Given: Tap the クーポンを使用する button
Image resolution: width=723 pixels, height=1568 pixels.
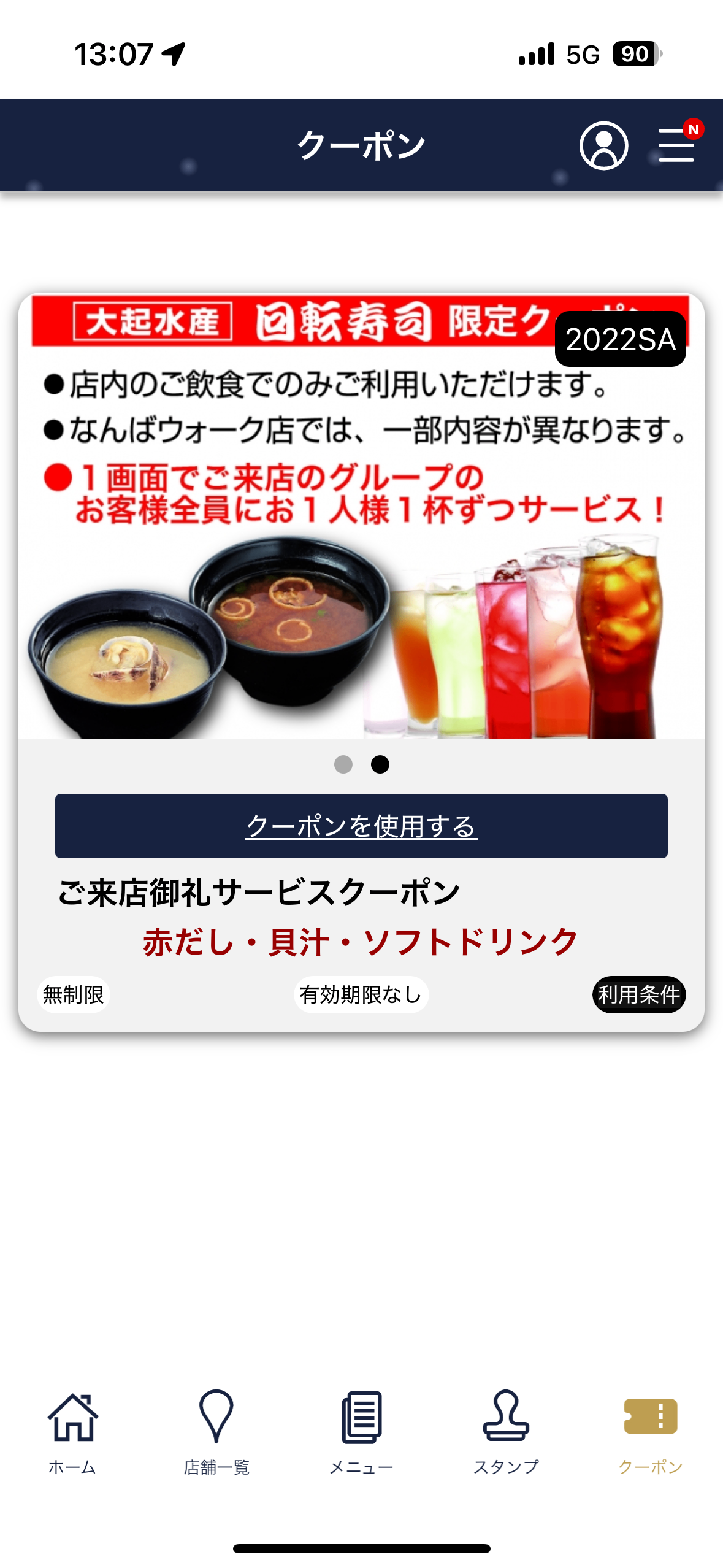Looking at the screenshot, I should pyautogui.click(x=361, y=830).
